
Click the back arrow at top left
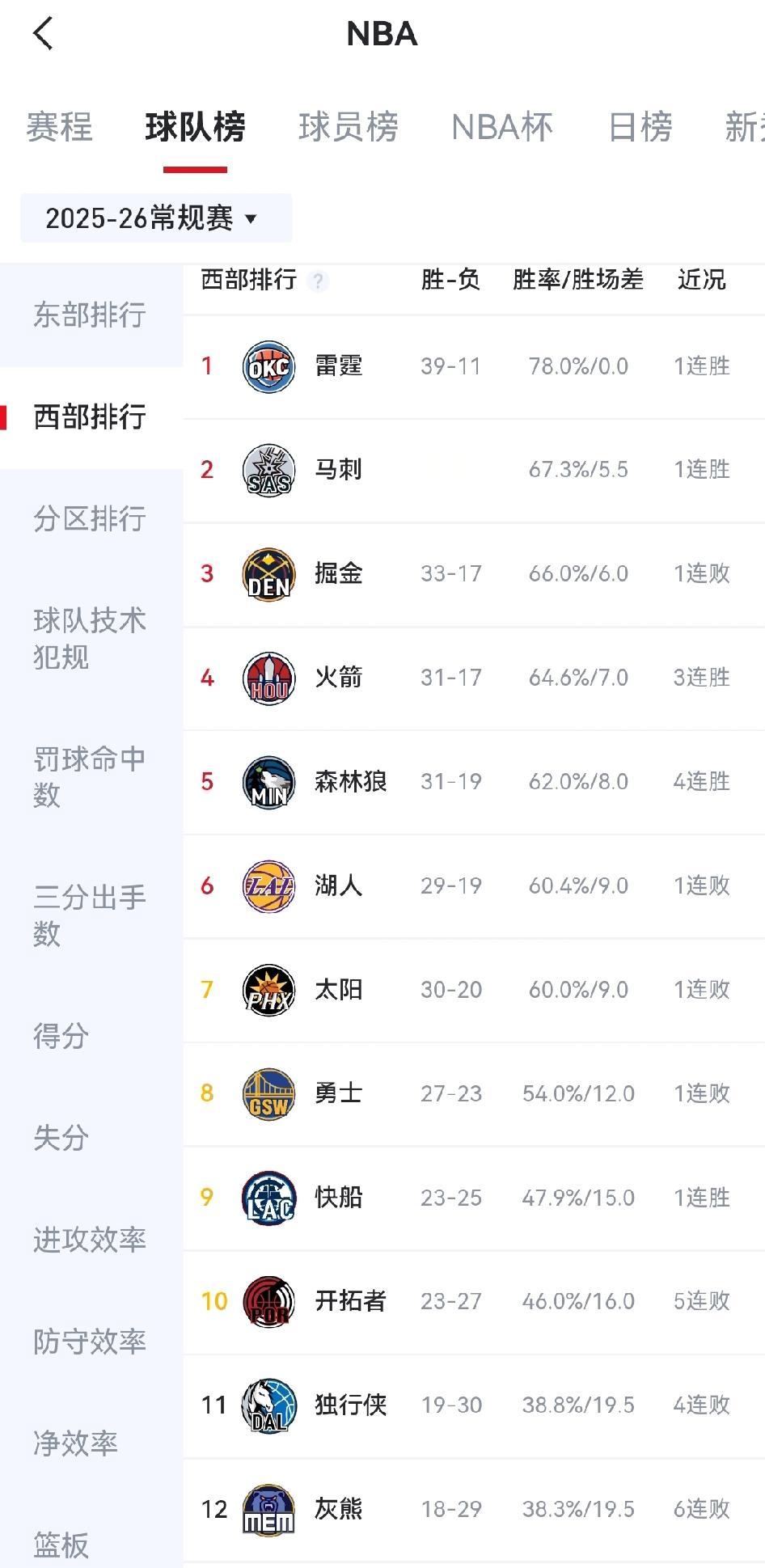(x=44, y=34)
